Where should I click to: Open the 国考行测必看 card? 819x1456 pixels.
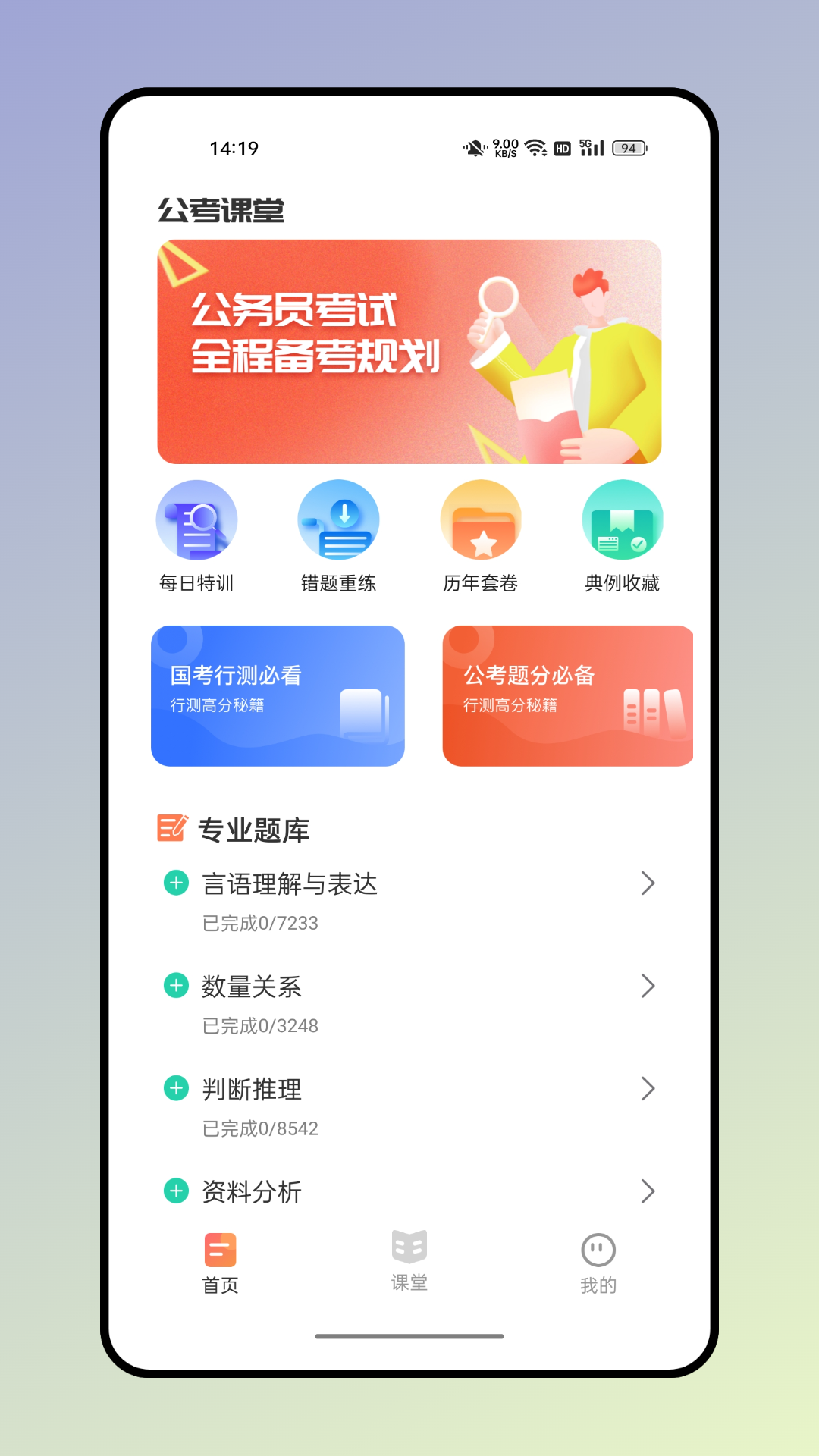click(278, 695)
